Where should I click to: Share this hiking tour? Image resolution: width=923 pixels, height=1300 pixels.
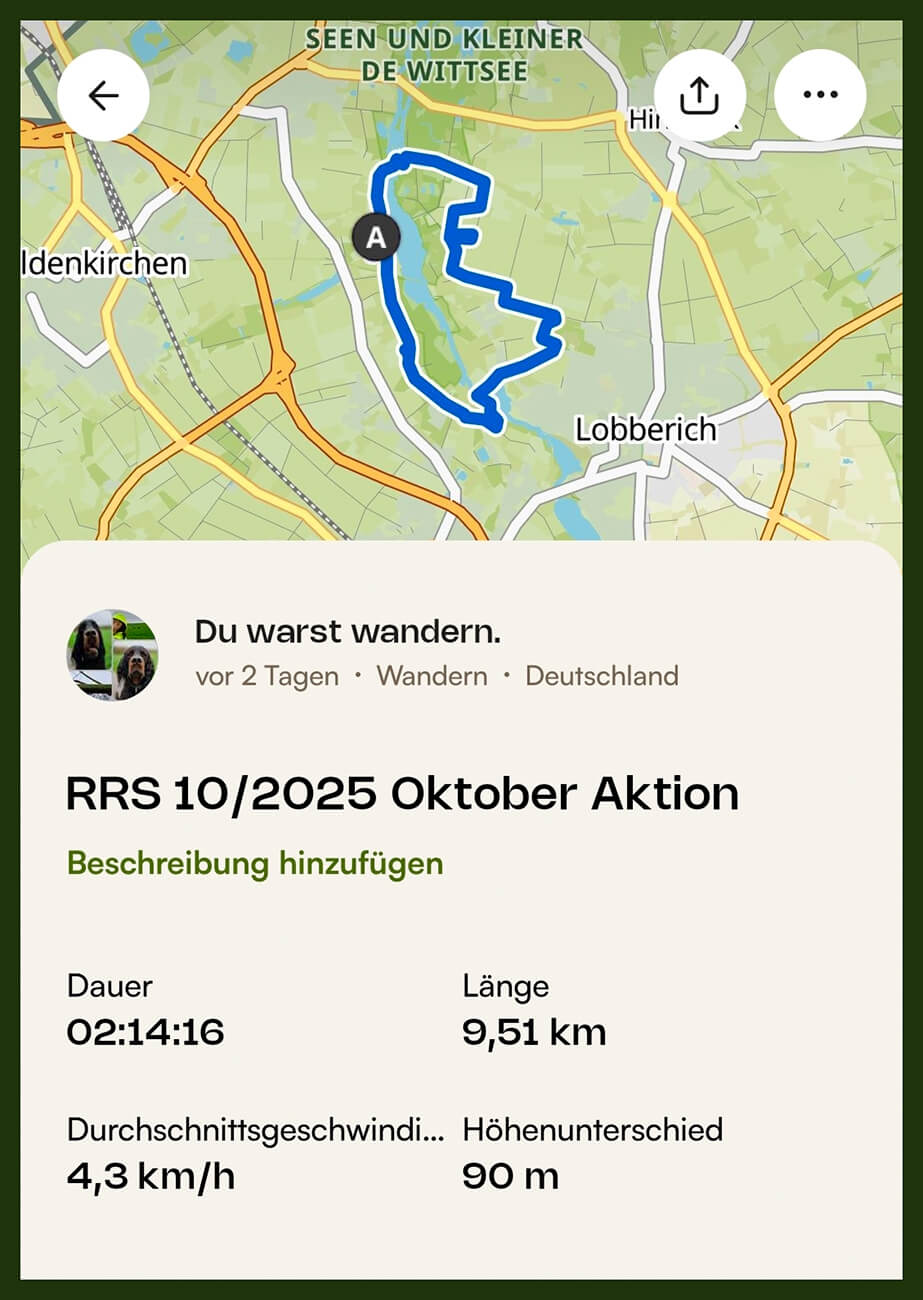click(699, 95)
